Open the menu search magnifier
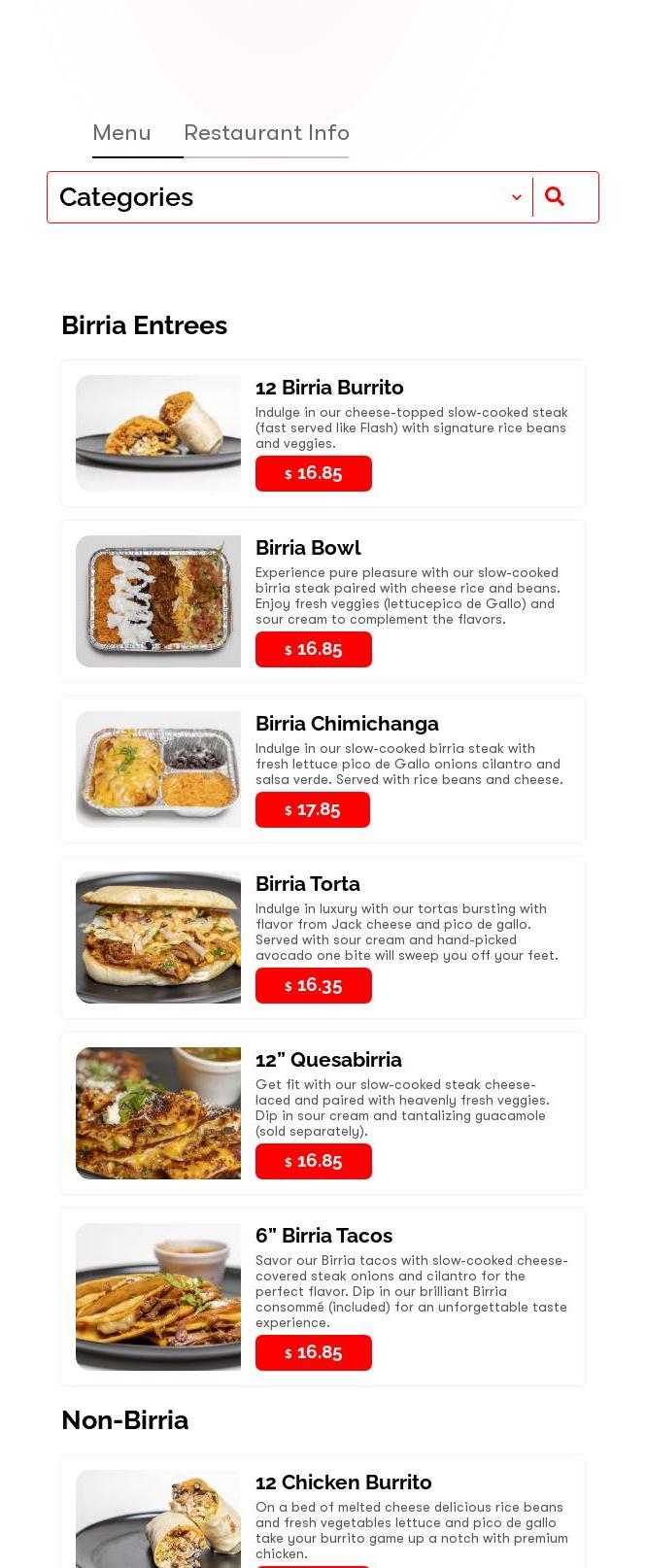The width and height of the screenshot is (646, 1568). point(555,197)
